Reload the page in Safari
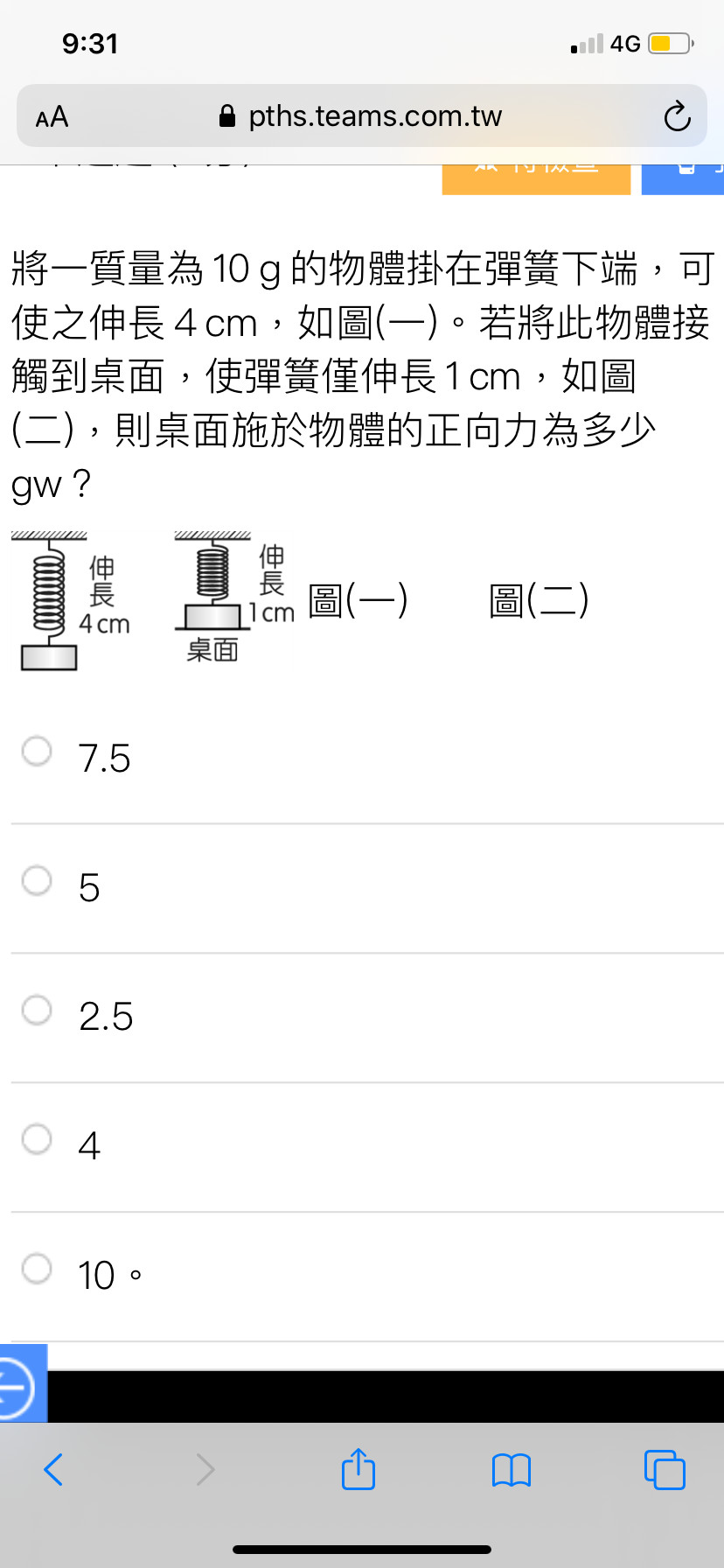724x1568 pixels. tap(677, 116)
